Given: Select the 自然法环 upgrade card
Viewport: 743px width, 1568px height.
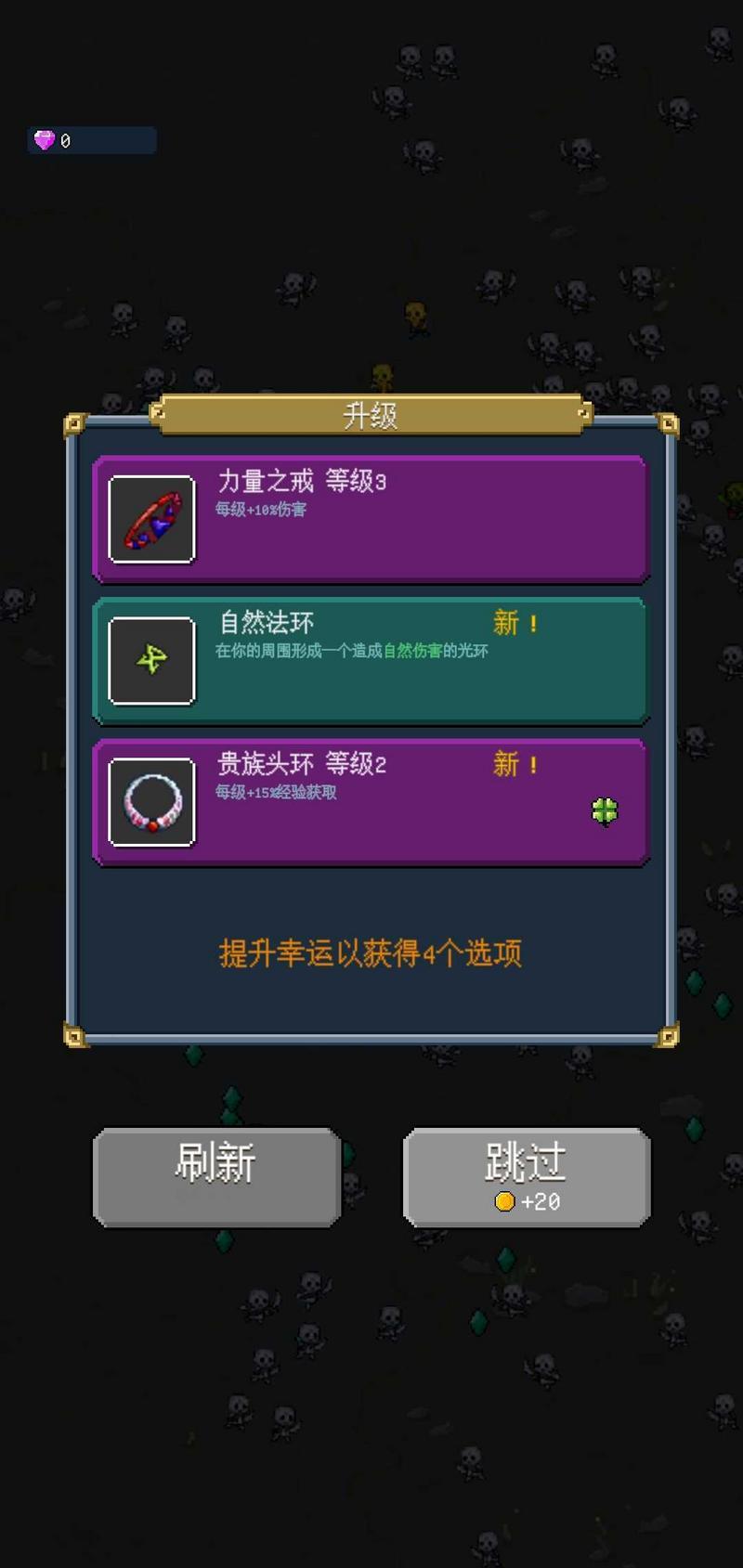Looking at the screenshot, I should tap(371, 660).
